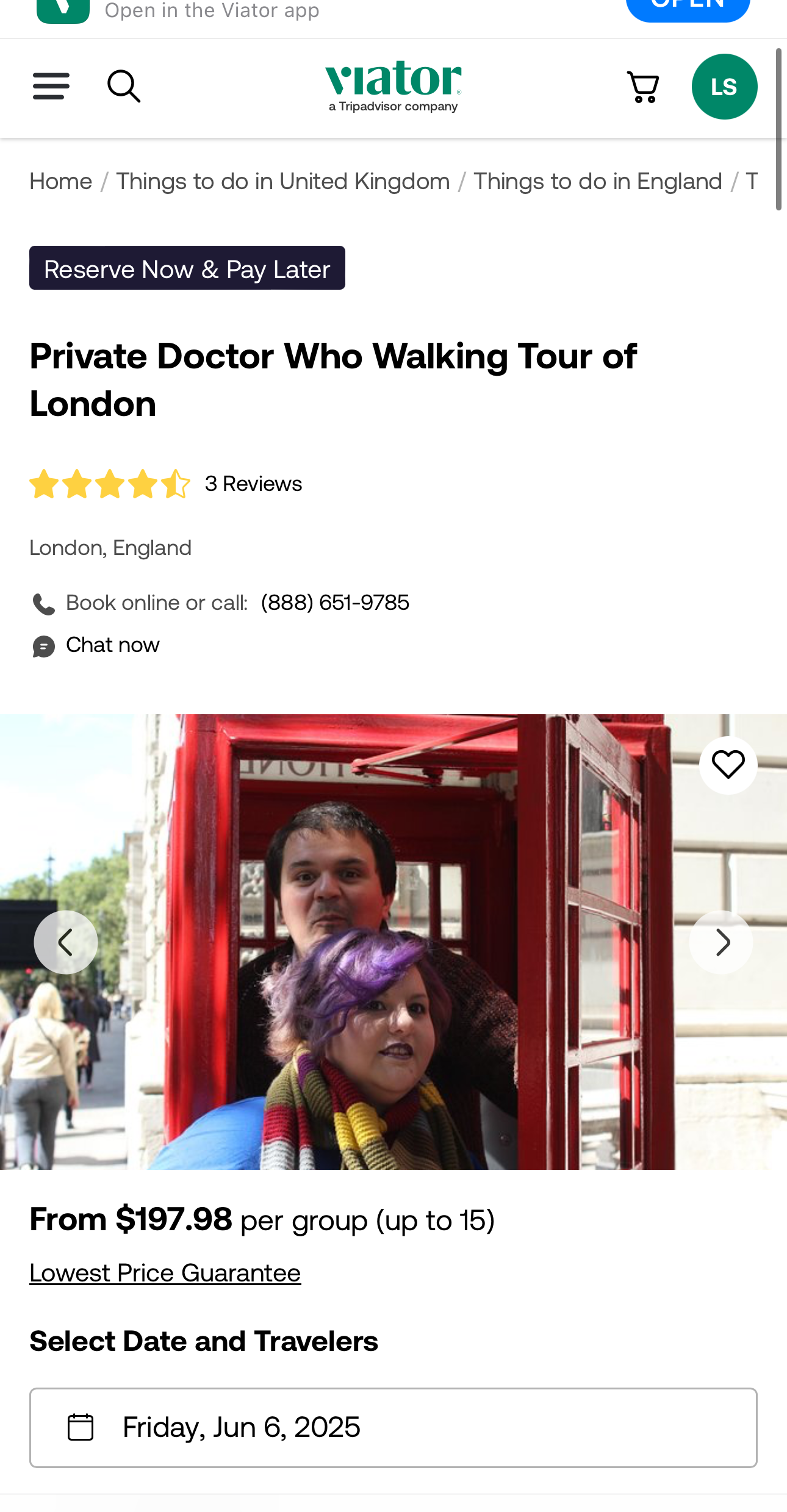The height and width of the screenshot is (1512, 787).
Task: Open the hamburger menu
Action: coord(51,86)
